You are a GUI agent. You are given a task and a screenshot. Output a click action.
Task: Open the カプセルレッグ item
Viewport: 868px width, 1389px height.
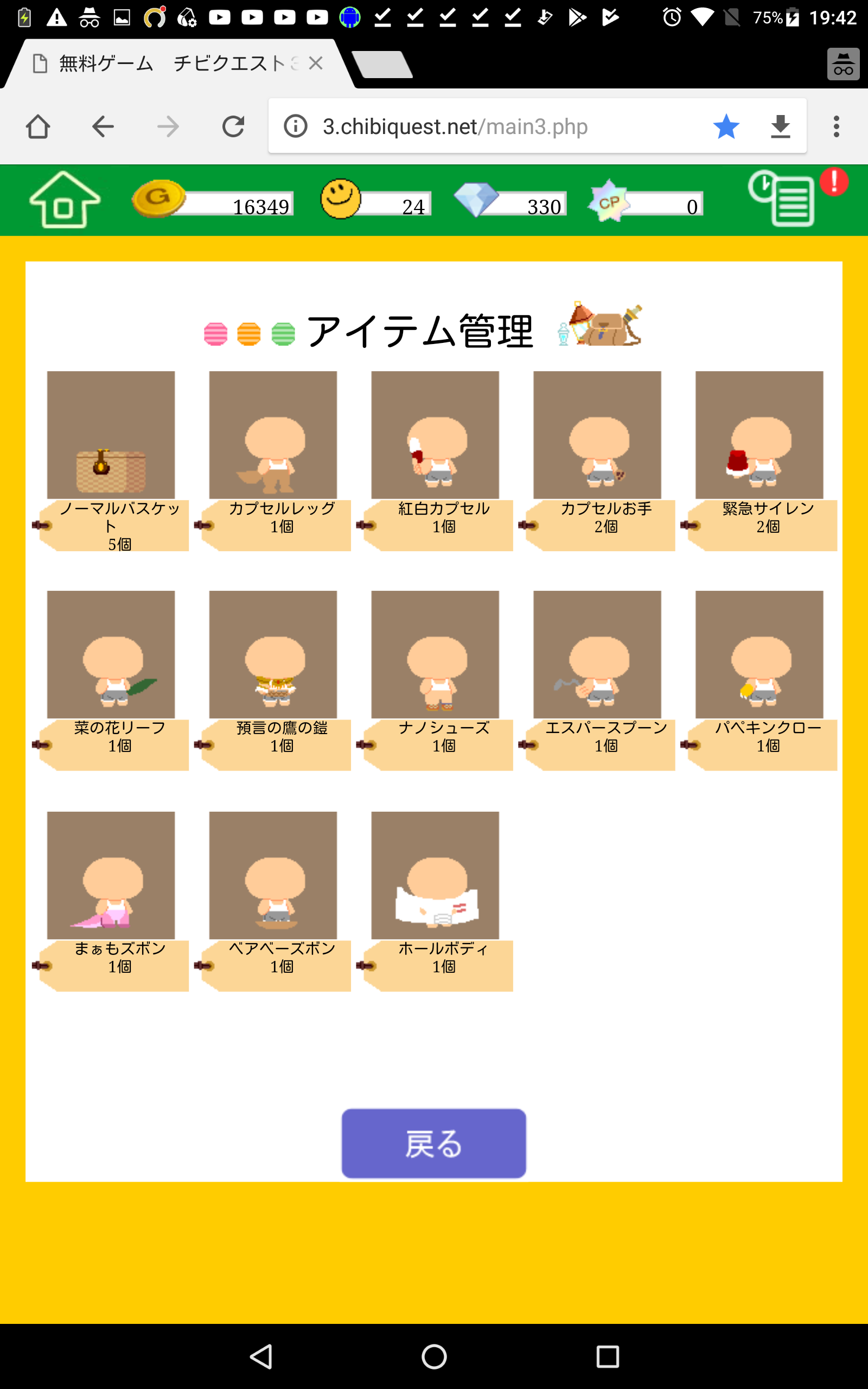click(273, 435)
